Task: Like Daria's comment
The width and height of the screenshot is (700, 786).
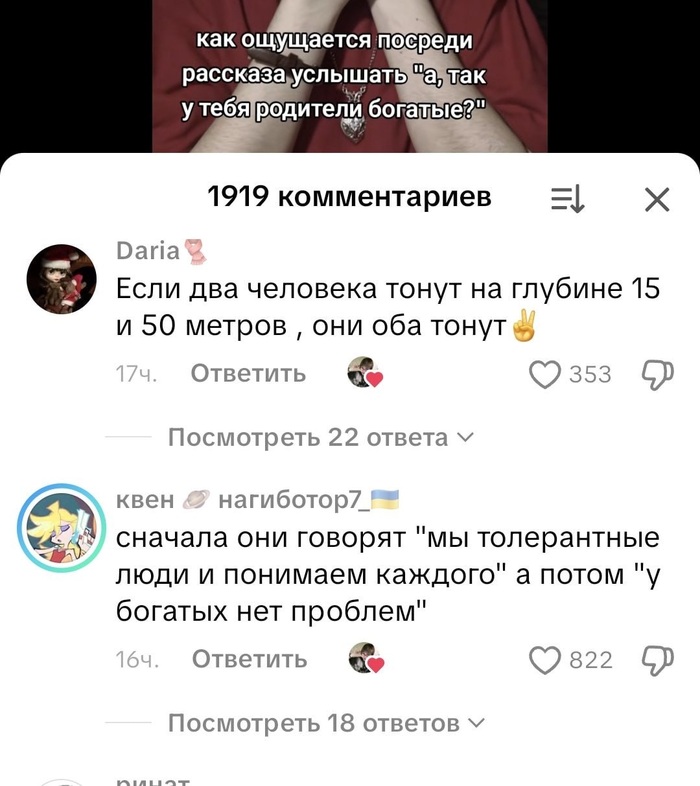Action: click(545, 374)
